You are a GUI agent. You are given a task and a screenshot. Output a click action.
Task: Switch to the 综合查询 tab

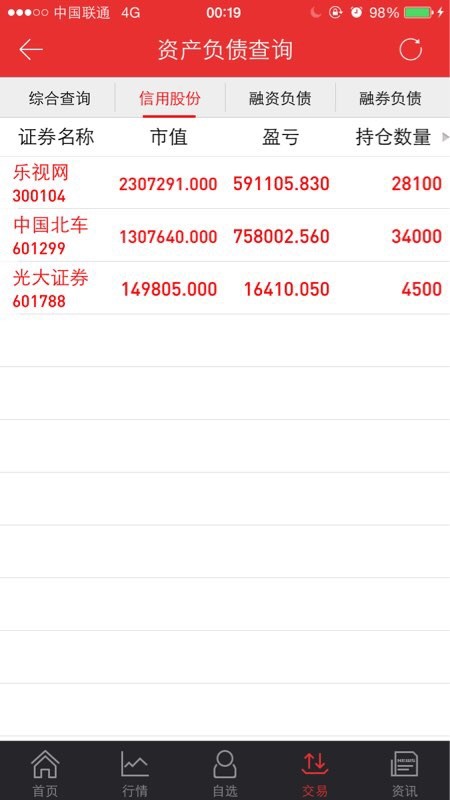[x=59, y=98]
